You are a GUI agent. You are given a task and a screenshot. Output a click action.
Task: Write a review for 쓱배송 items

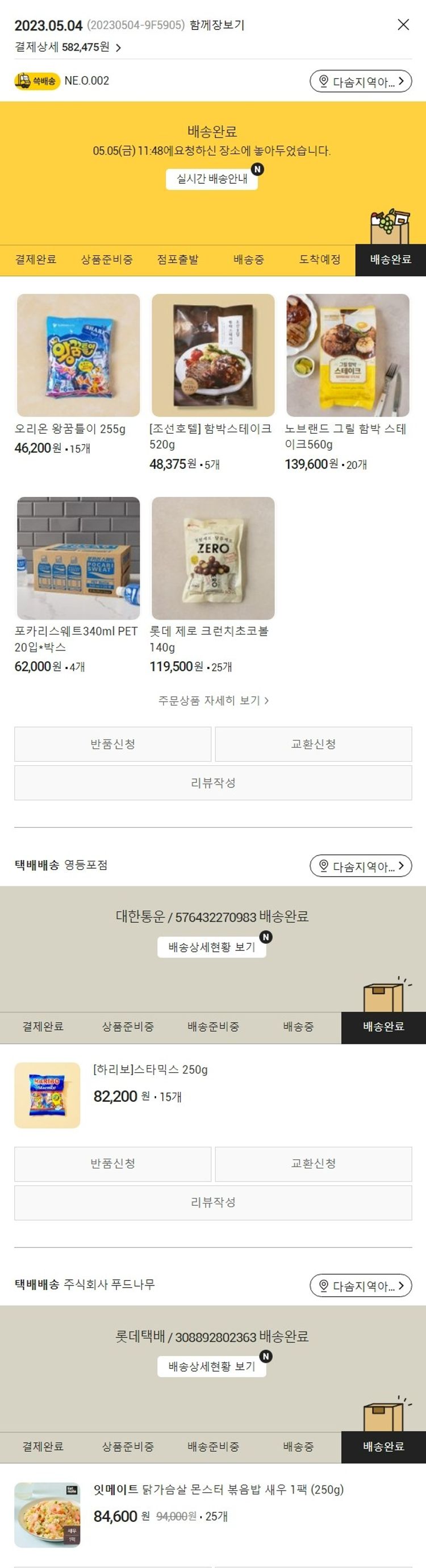pos(212,783)
